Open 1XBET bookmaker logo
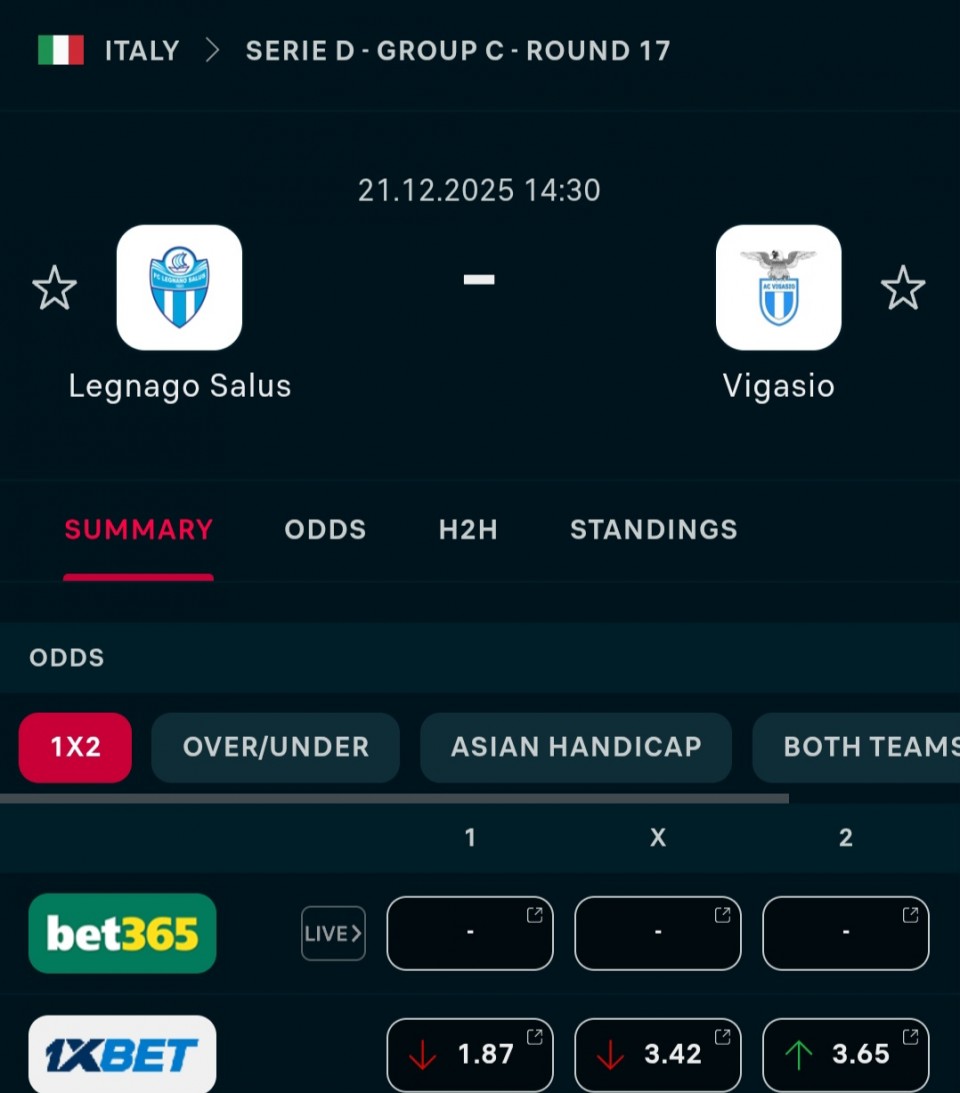 (x=122, y=1054)
